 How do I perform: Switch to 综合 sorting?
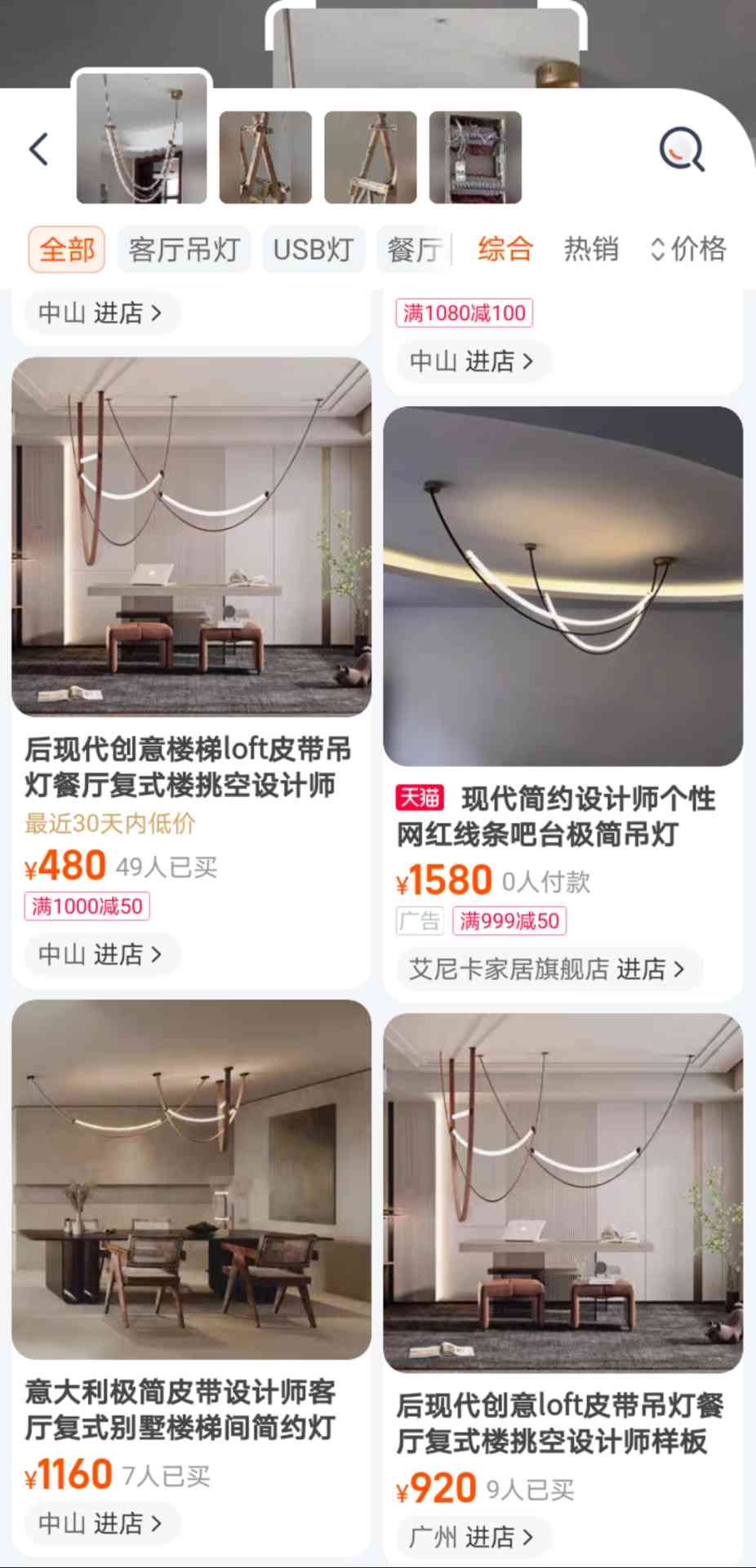pos(505,248)
